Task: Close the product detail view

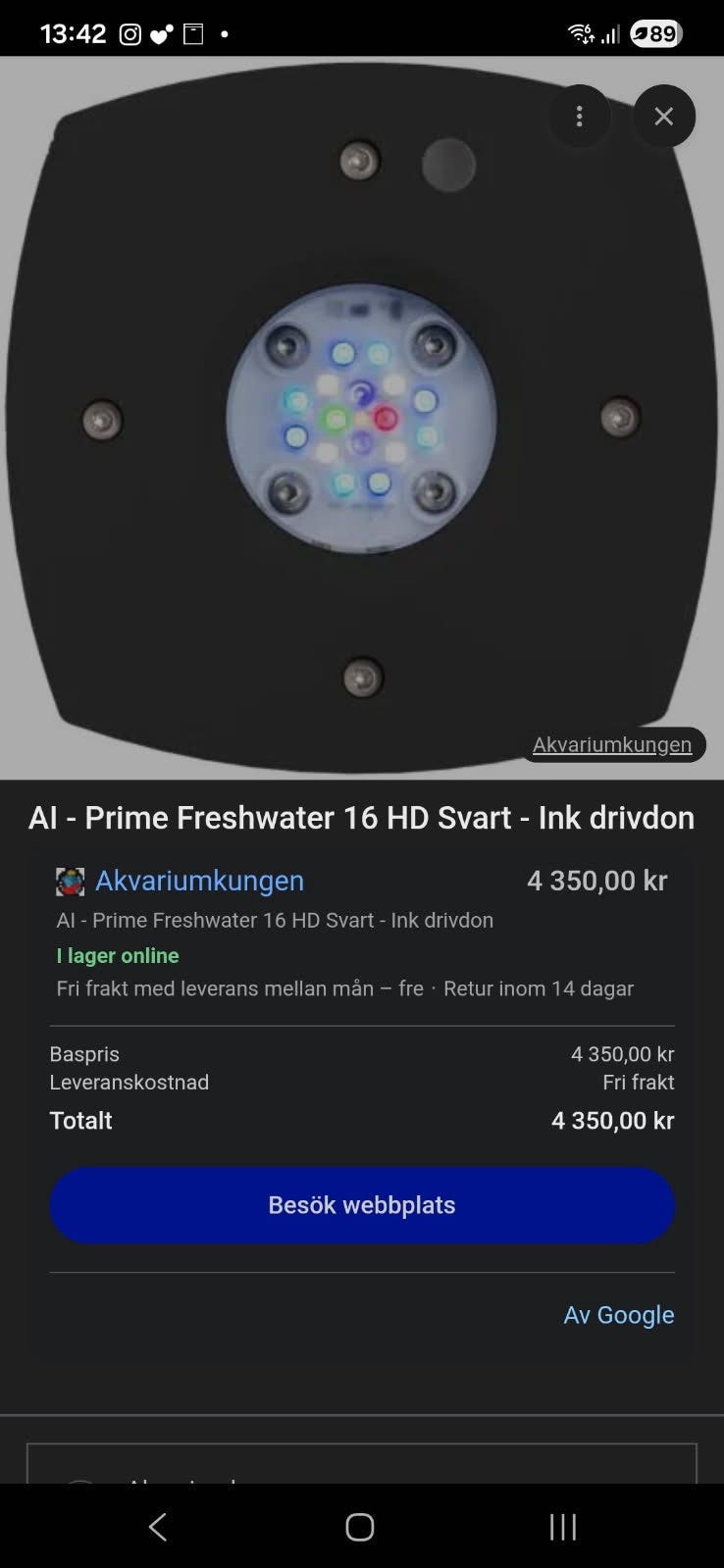Action: 664,117
